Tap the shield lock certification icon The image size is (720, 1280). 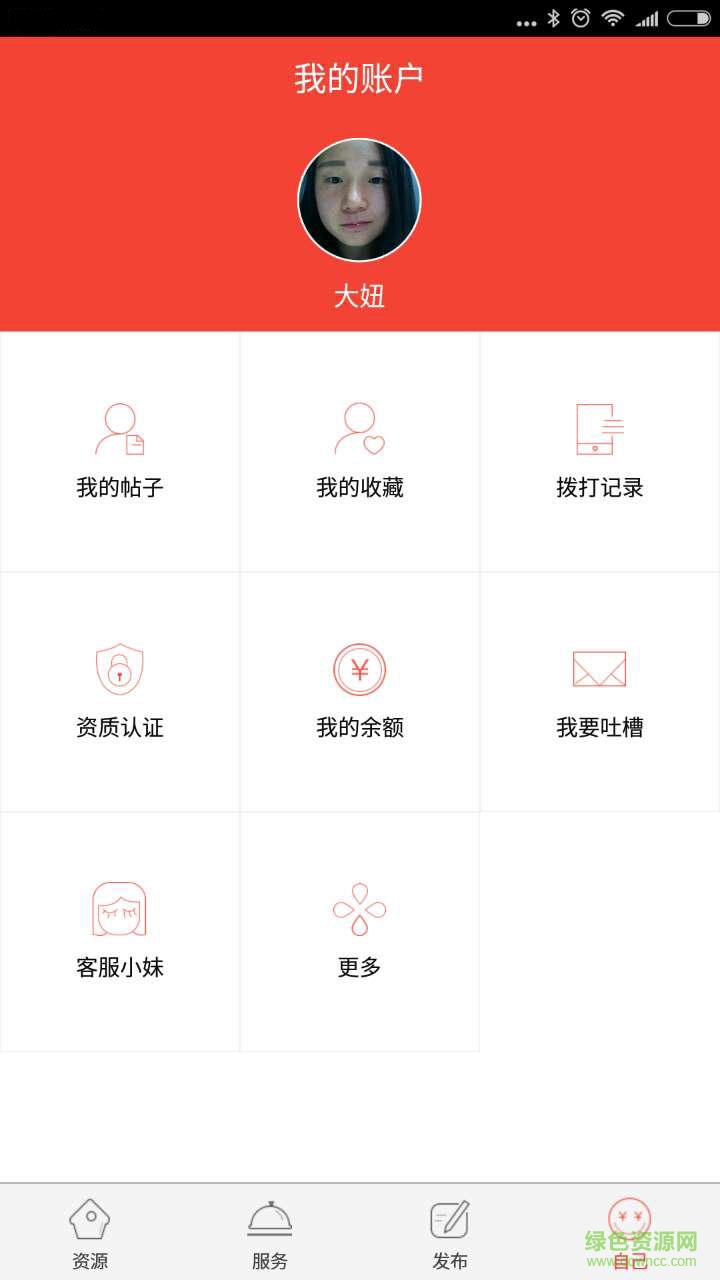pos(119,667)
